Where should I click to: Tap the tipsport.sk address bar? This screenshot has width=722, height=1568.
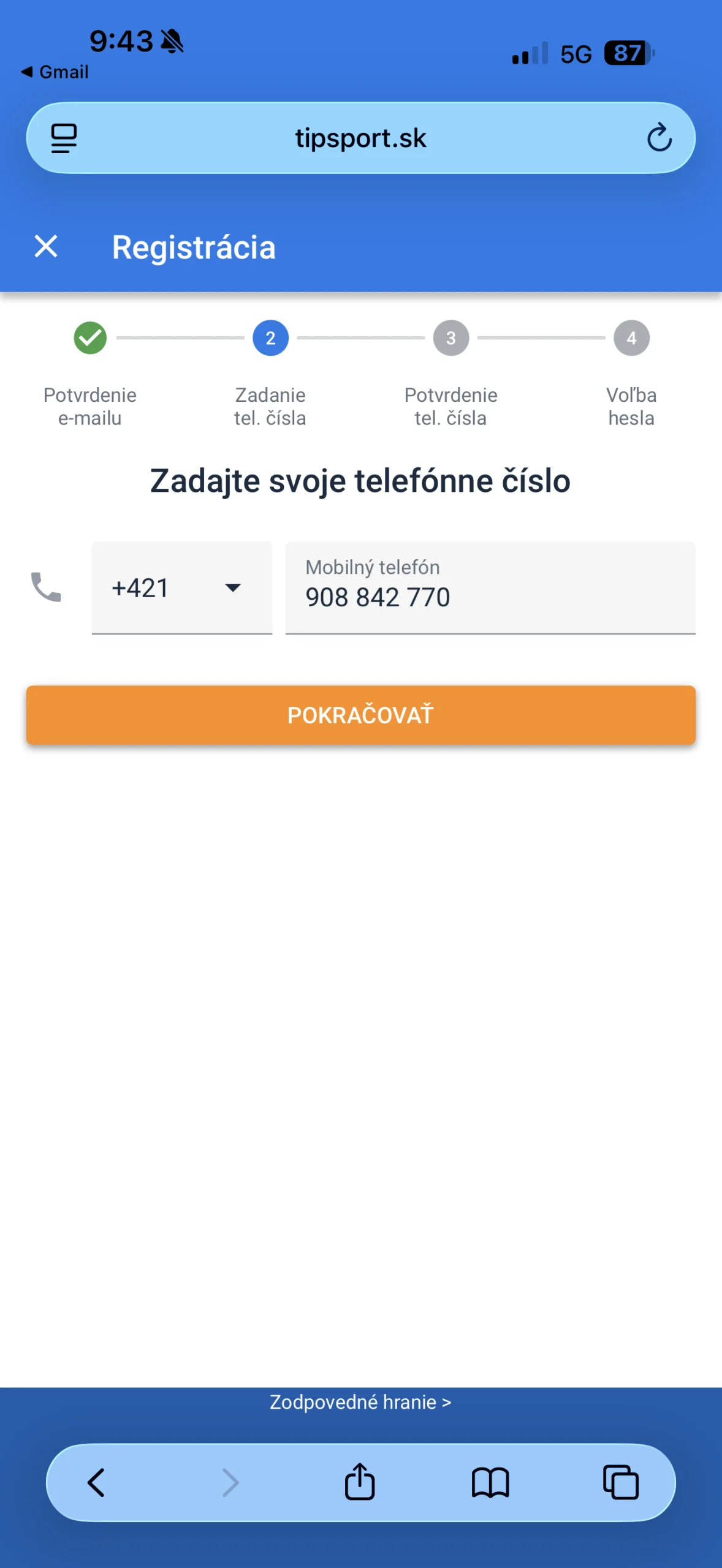click(x=360, y=138)
